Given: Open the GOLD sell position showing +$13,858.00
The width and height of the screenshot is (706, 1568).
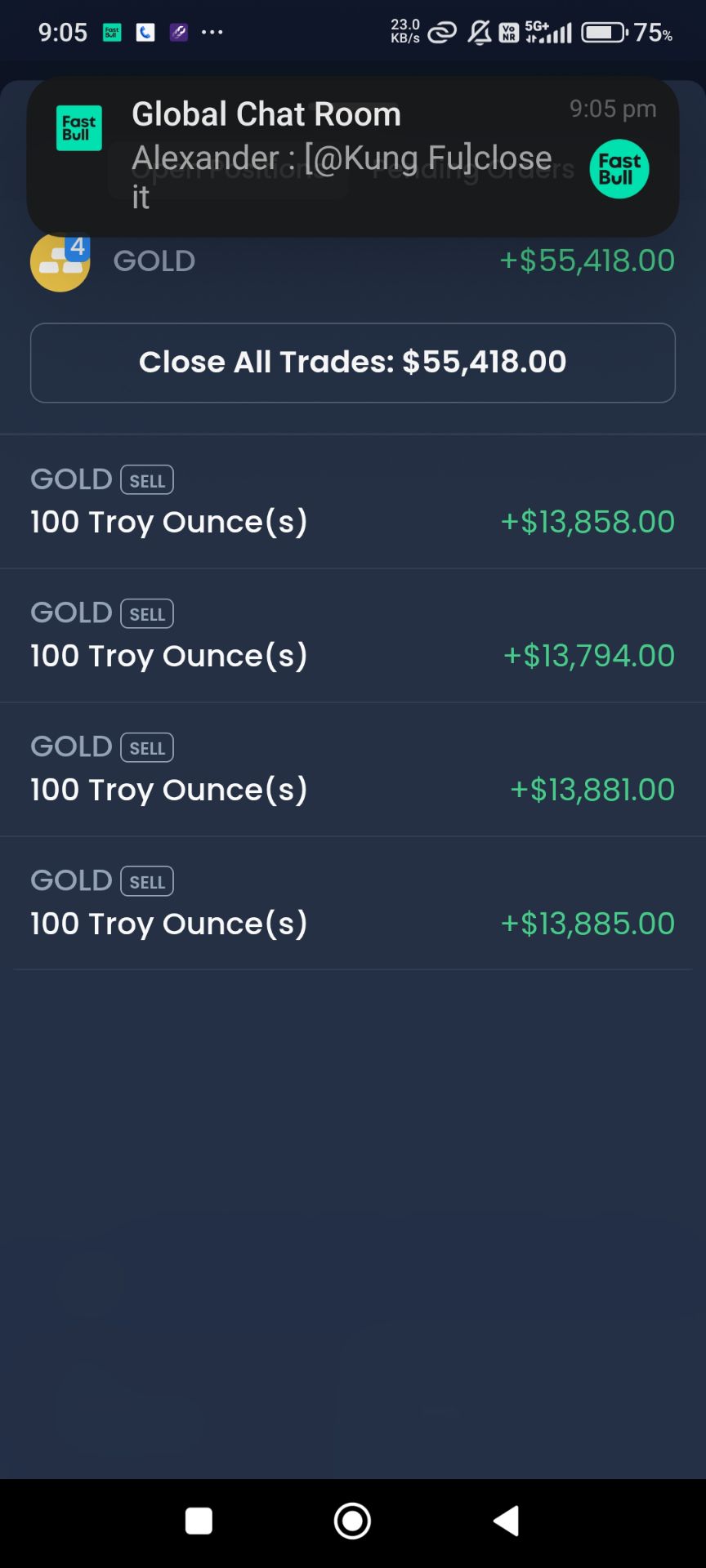Looking at the screenshot, I should (x=352, y=501).
